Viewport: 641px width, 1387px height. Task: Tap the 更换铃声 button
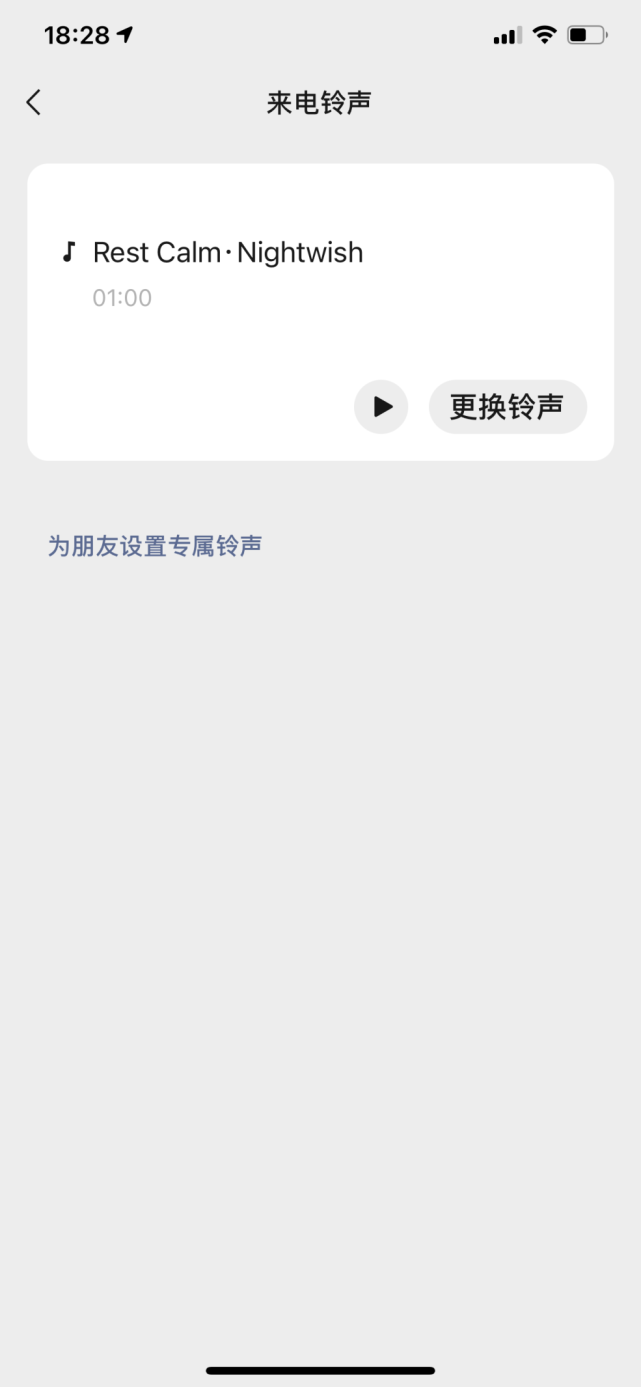[508, 407]
